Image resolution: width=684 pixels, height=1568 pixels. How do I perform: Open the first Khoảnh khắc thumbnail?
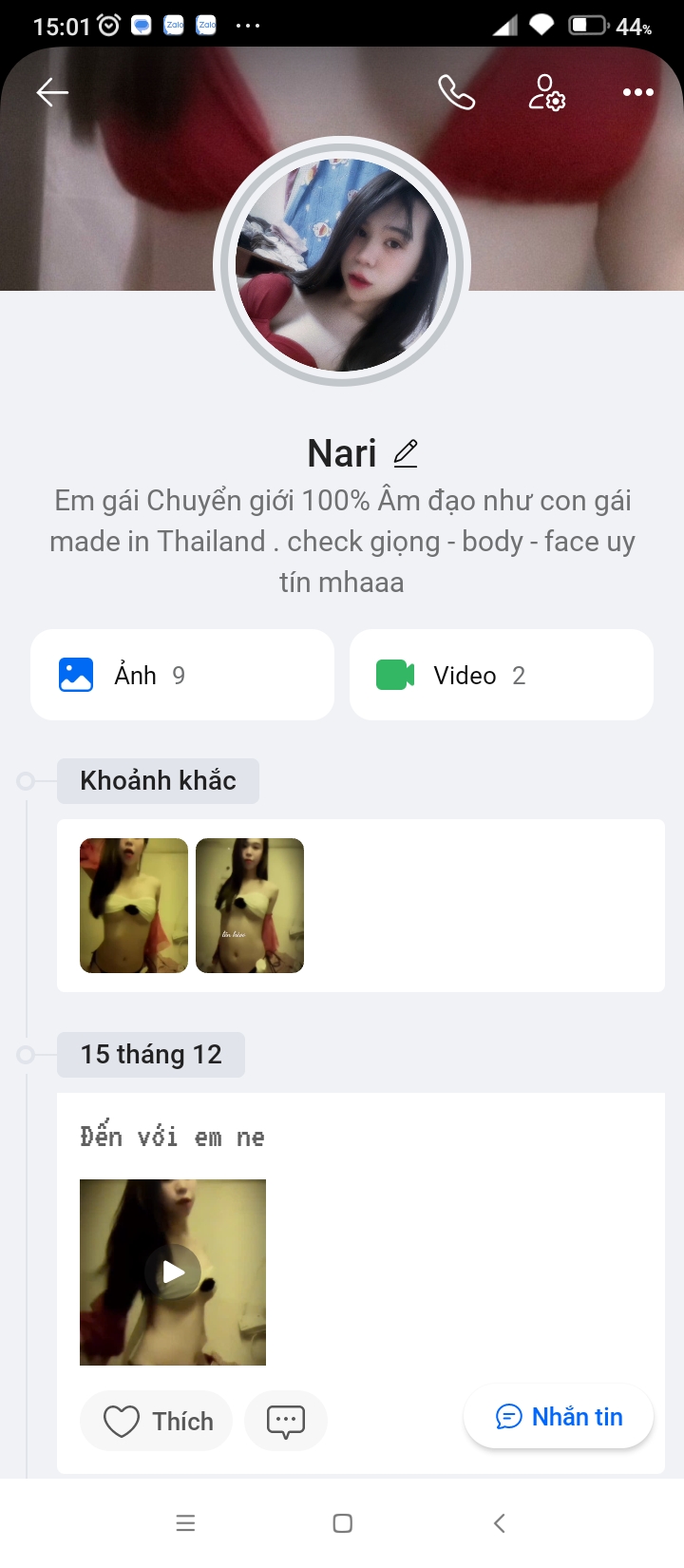coord(134,906)
